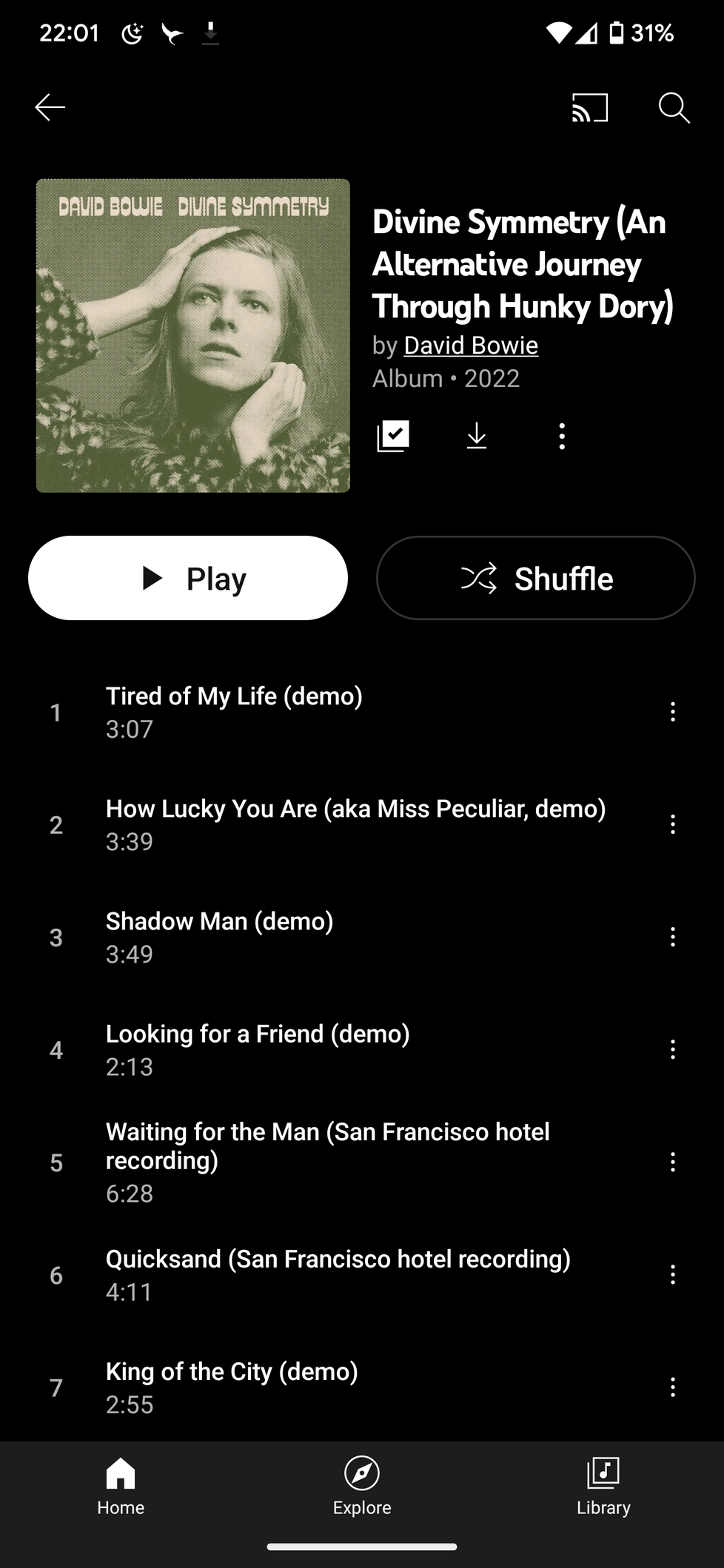Toggle the saved-to-library checkmark icon

click(x=393, y=436)
